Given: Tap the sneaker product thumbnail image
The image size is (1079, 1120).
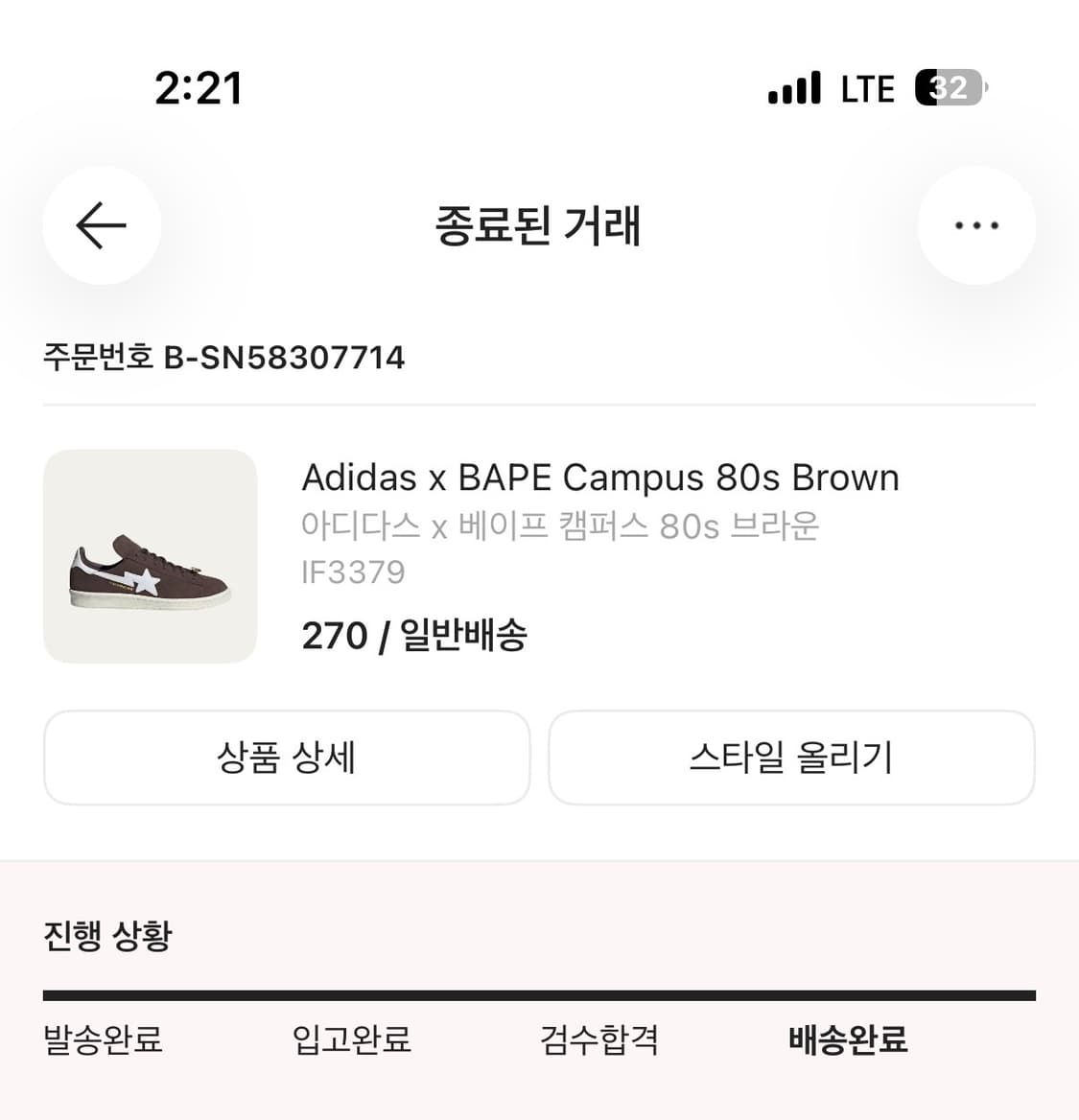Looking at the screenshot, I should coord(150,554).
